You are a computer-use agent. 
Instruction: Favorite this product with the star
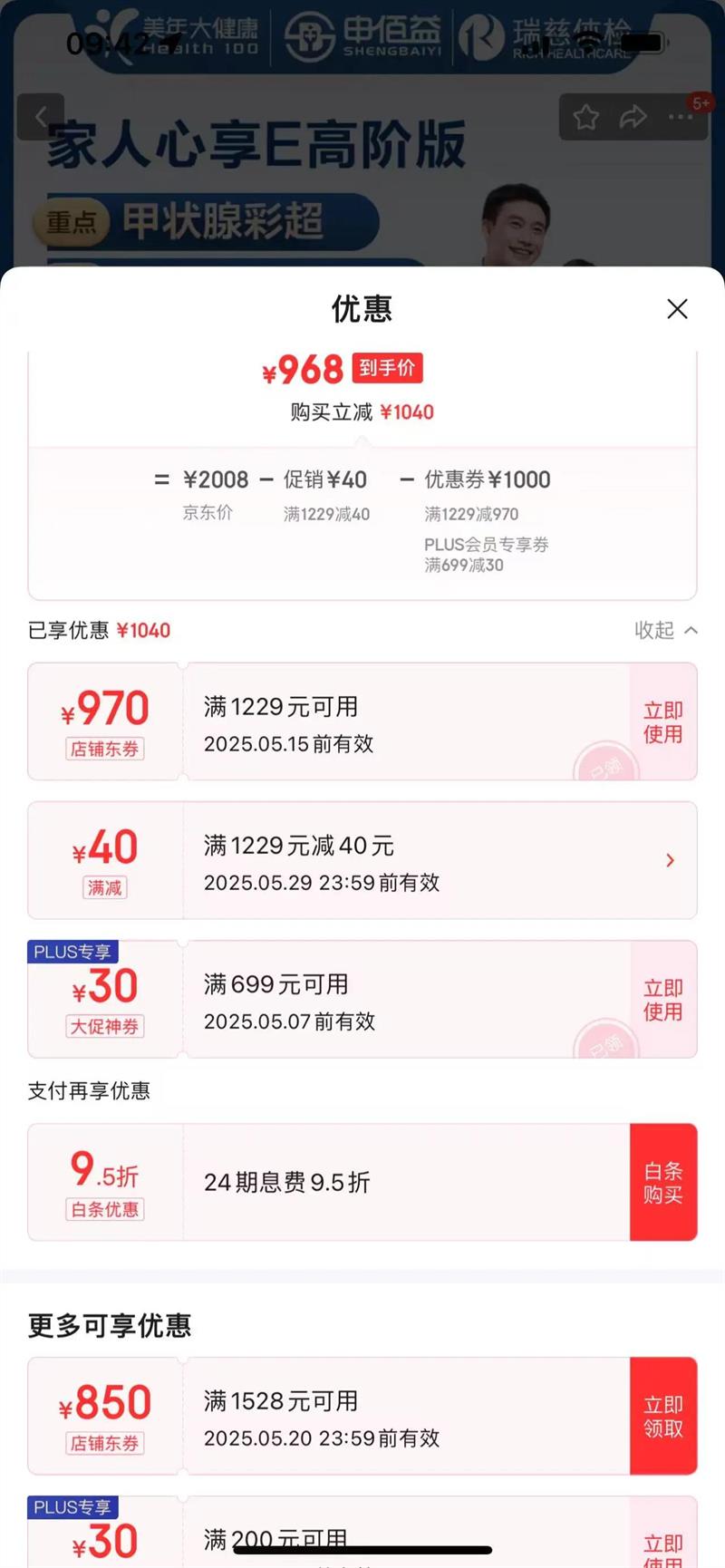point(586,117)
